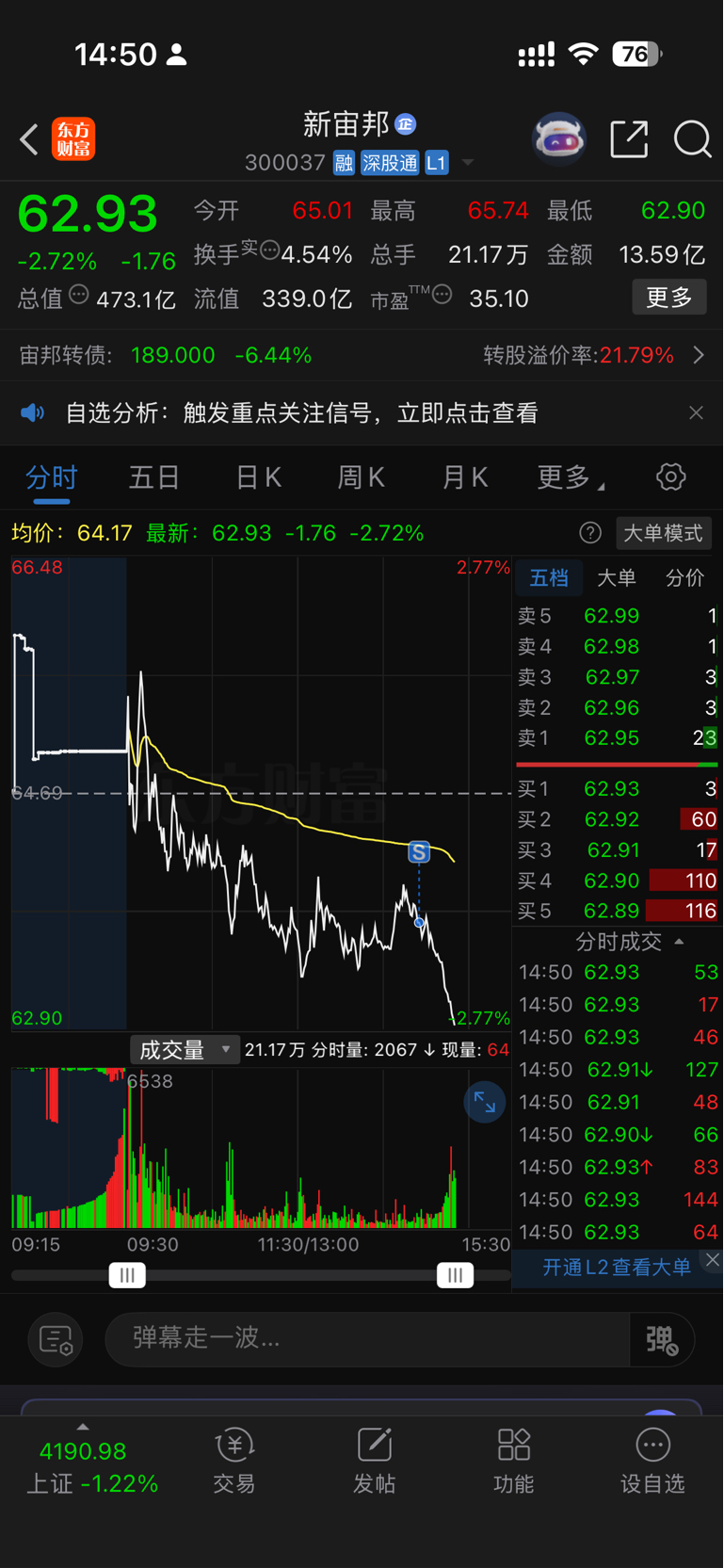The image size is (724, 1568).
Task: Enable 大单模式 on the chart
Action: click(663, 533)
